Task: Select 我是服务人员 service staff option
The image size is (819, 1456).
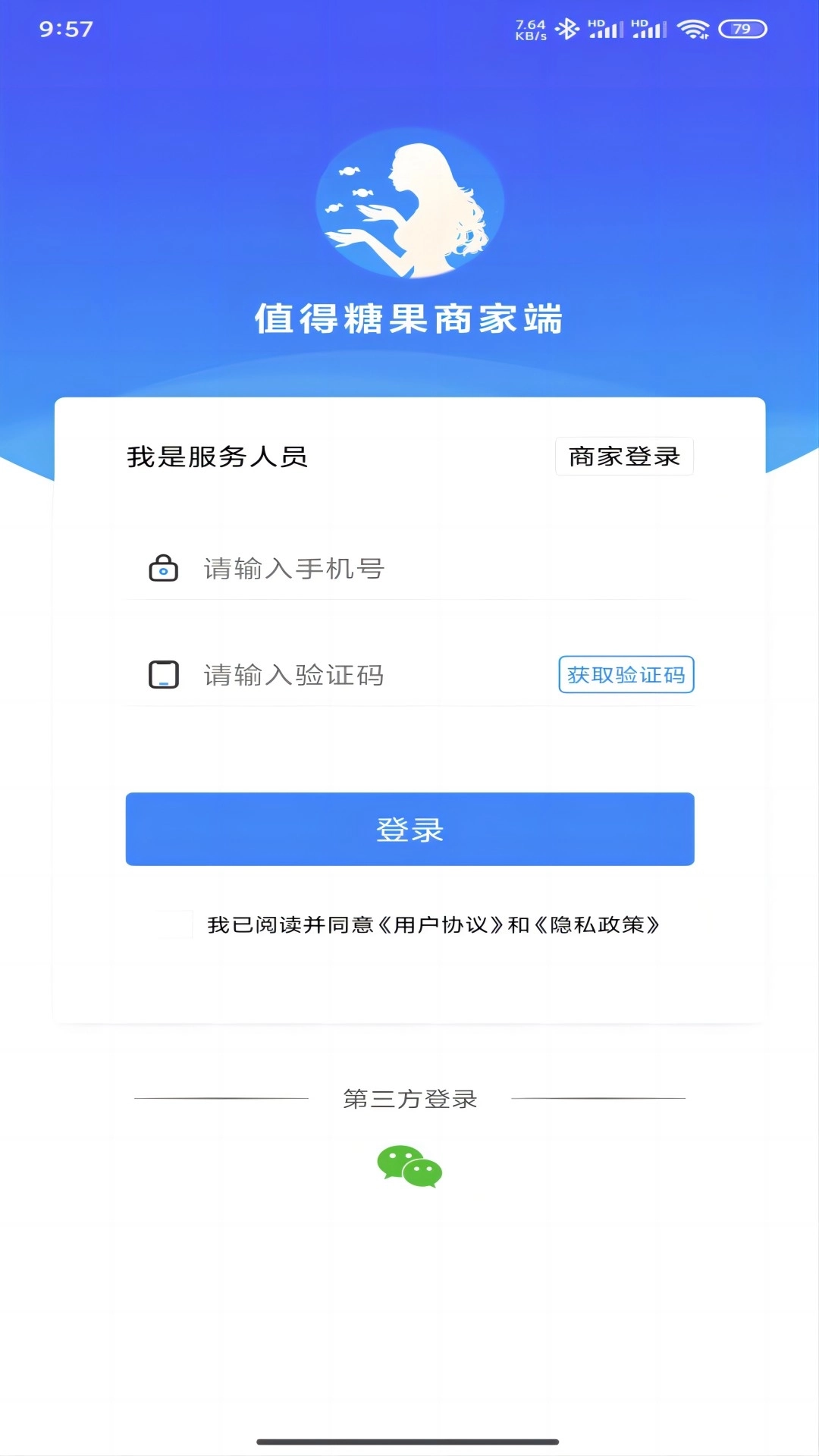Action: (218, 457)
